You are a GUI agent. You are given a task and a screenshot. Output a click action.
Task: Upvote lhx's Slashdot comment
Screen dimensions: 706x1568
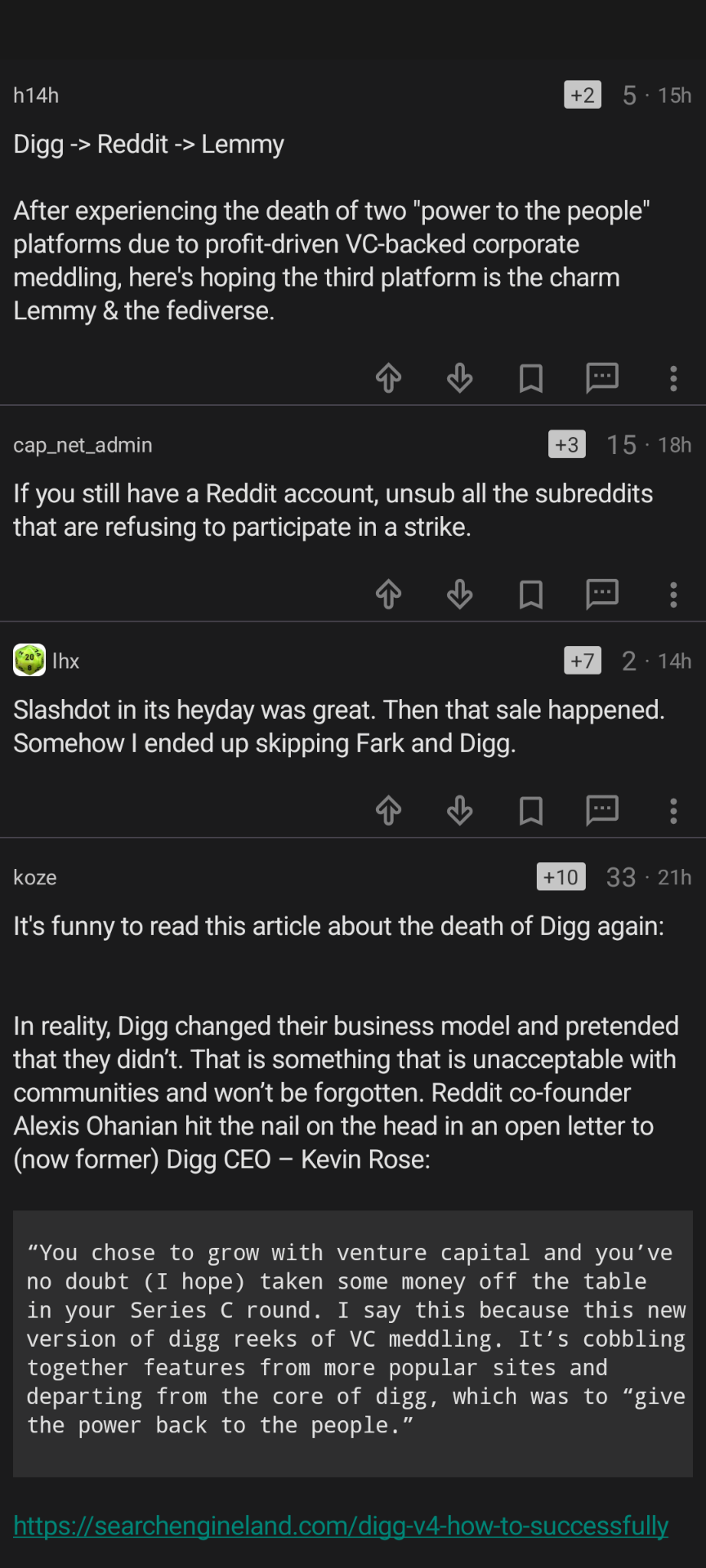click(x=389, y=811)
